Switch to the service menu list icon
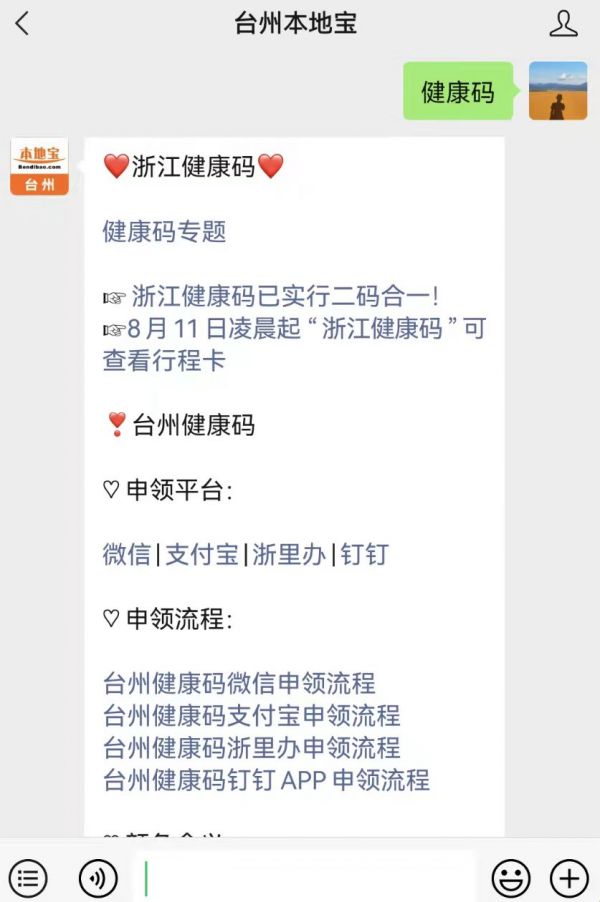 click(28, 879)
